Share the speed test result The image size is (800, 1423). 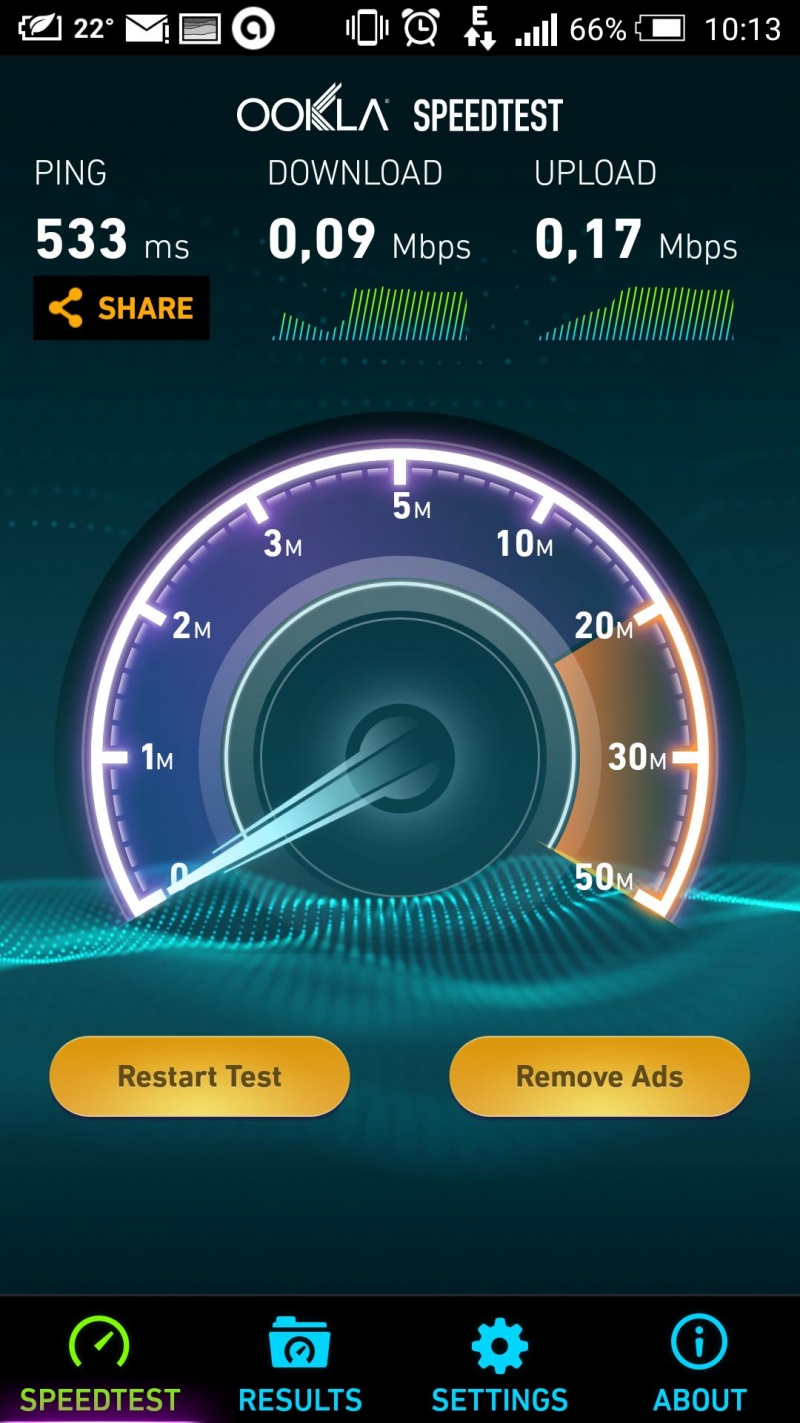pyautogui.click(x=122, y=308)
